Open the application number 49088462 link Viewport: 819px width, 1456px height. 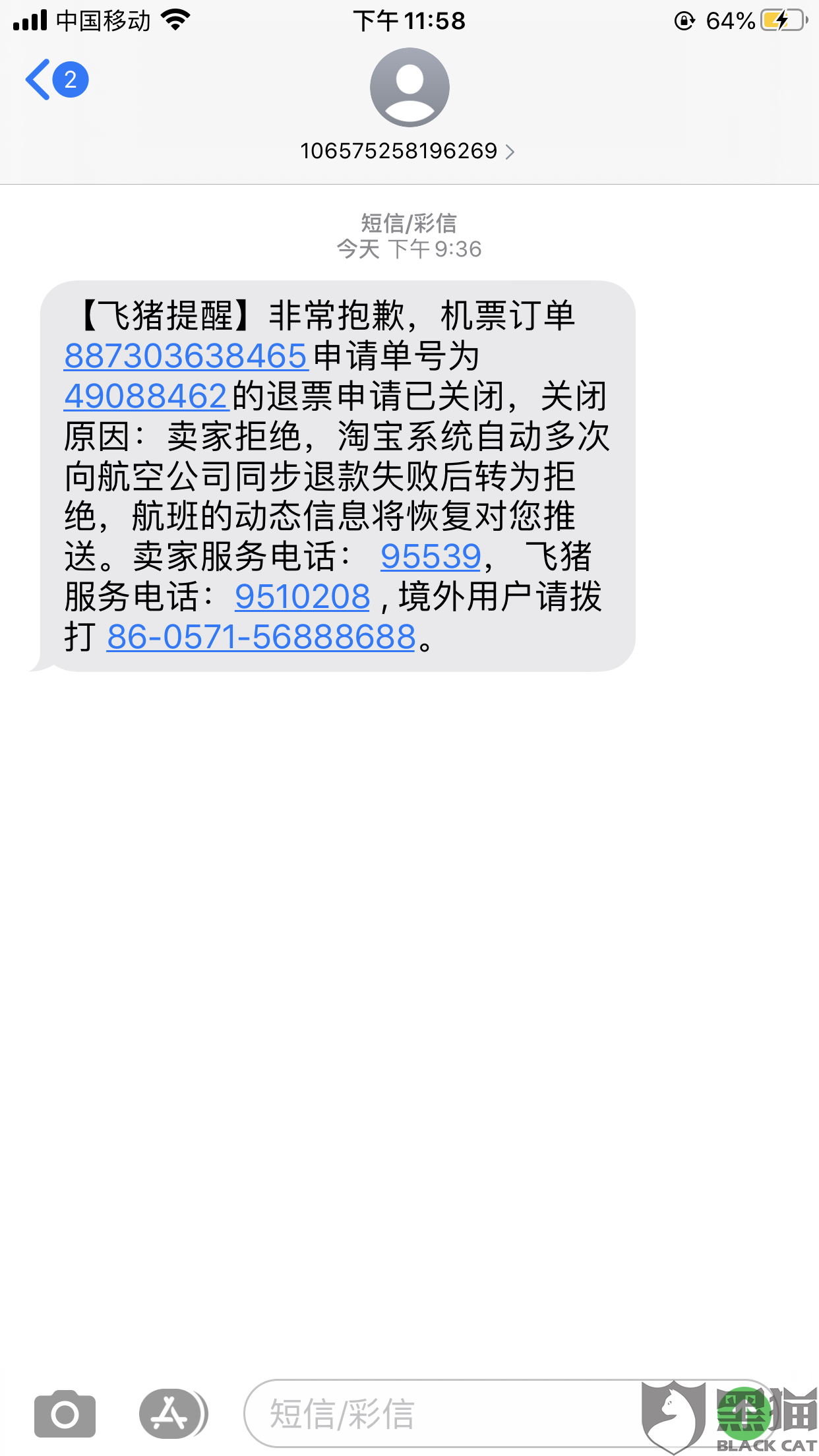coord(146,396)
